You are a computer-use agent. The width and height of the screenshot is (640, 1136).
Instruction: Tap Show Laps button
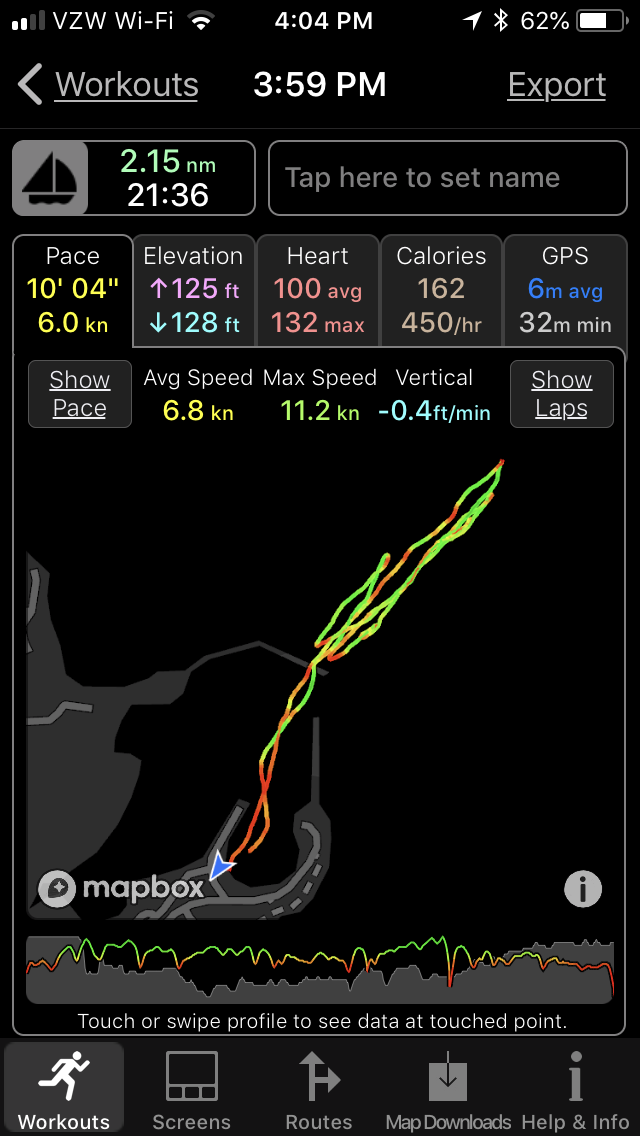click(x=562, y=394)
